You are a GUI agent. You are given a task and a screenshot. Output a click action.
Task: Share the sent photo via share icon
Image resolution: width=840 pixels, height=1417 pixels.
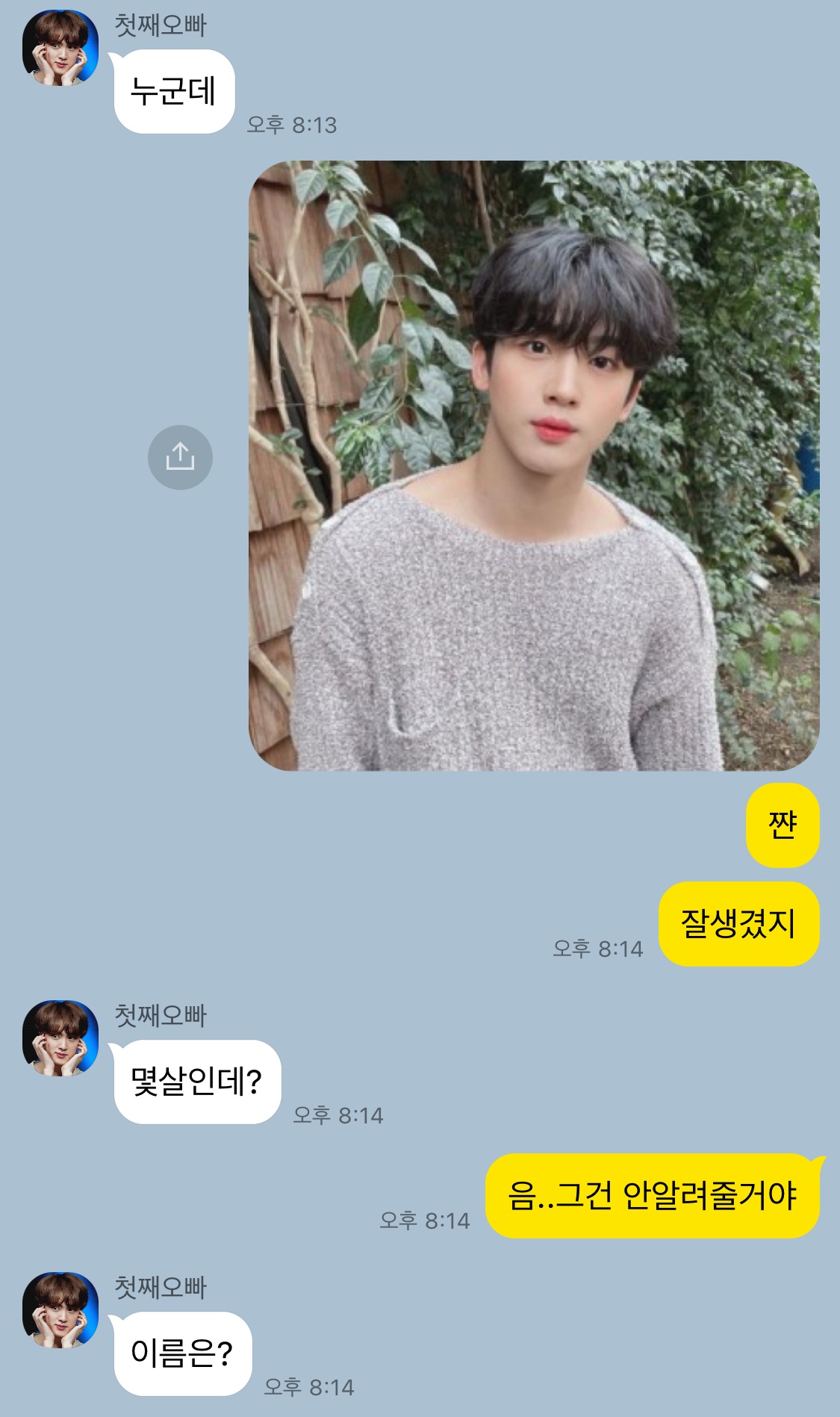[180, 457]
